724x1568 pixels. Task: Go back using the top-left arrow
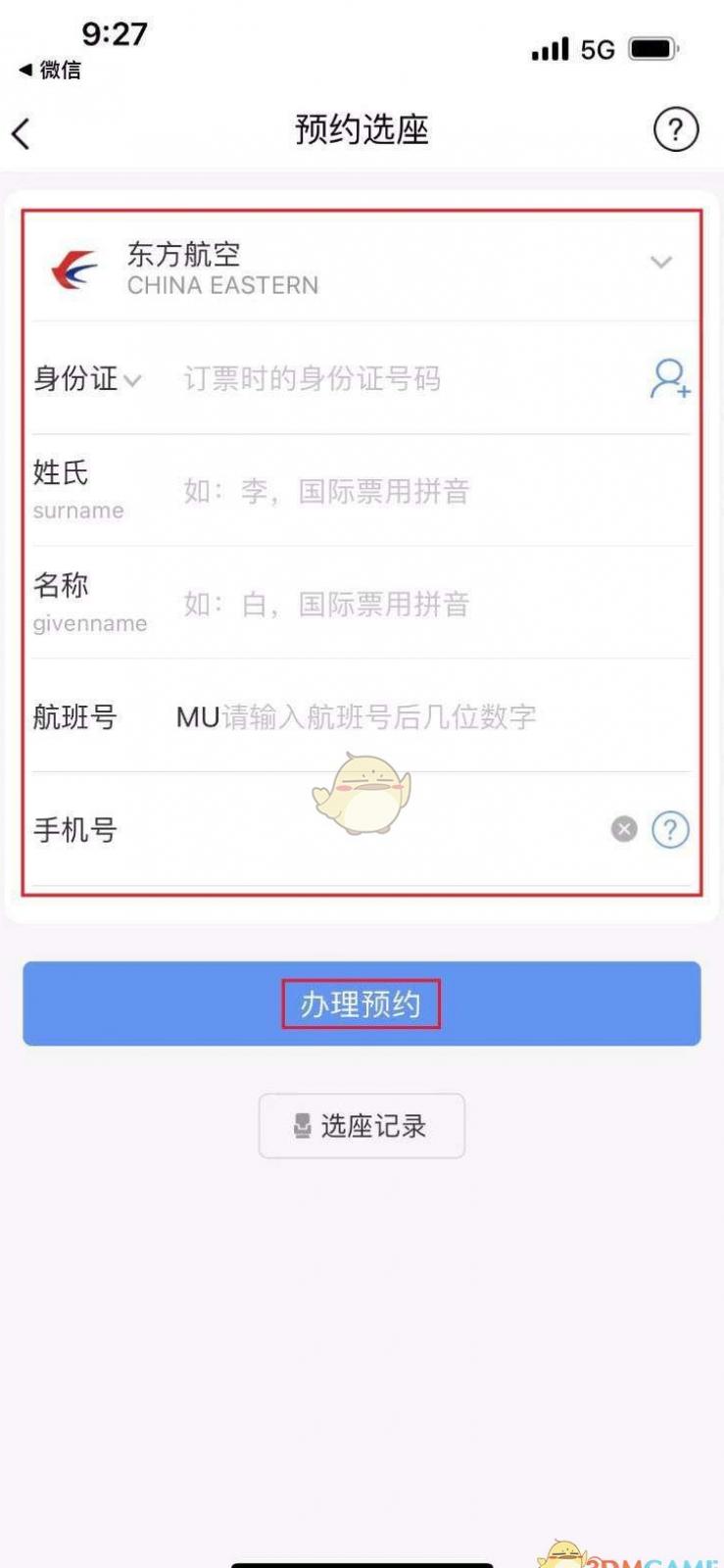22,133
